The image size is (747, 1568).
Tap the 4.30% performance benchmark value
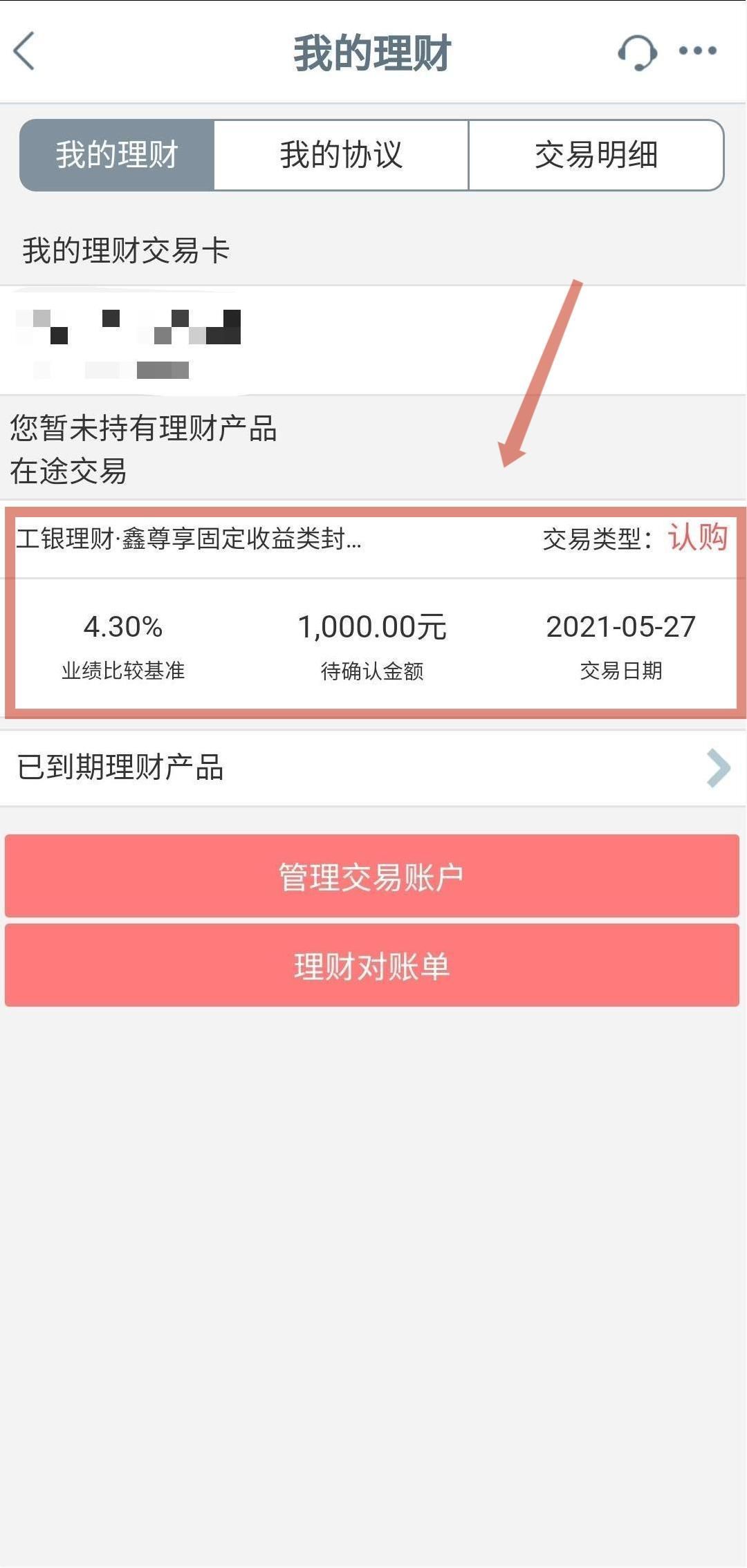[x=123, y=628]
